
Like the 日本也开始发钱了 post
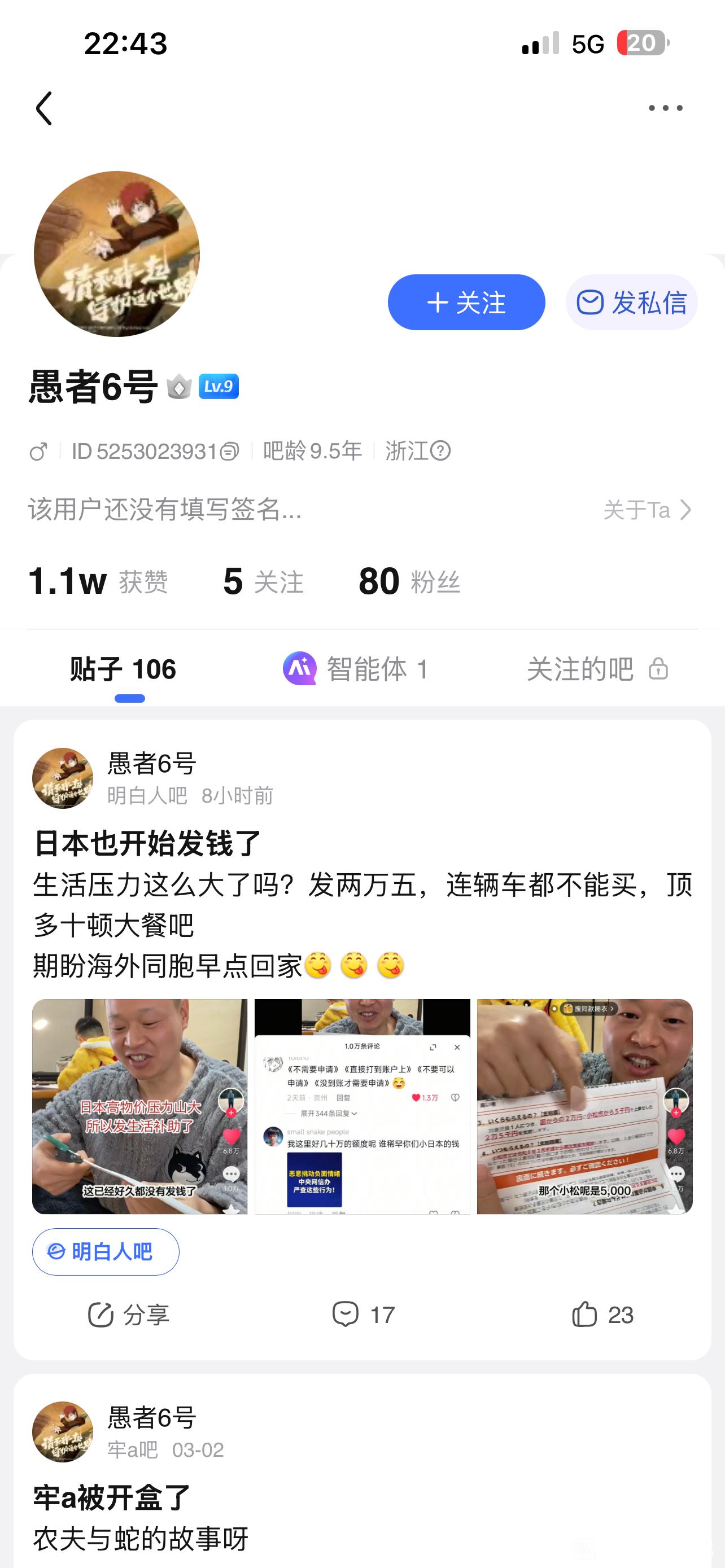coord(602,1315)
